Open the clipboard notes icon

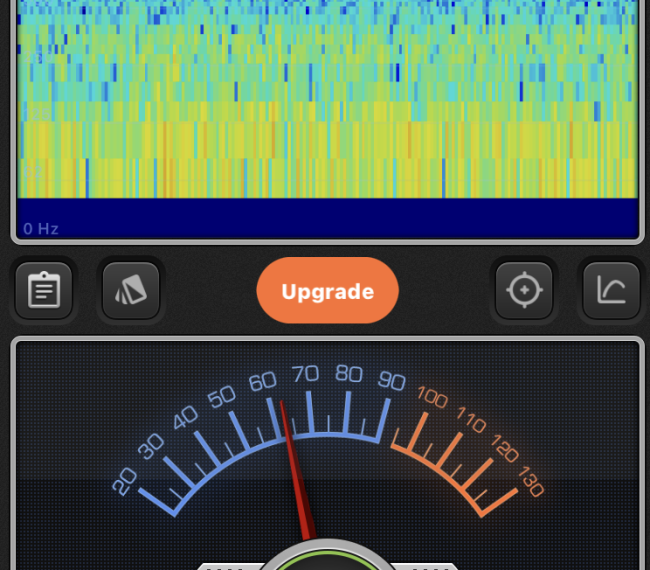click(44, 291)
